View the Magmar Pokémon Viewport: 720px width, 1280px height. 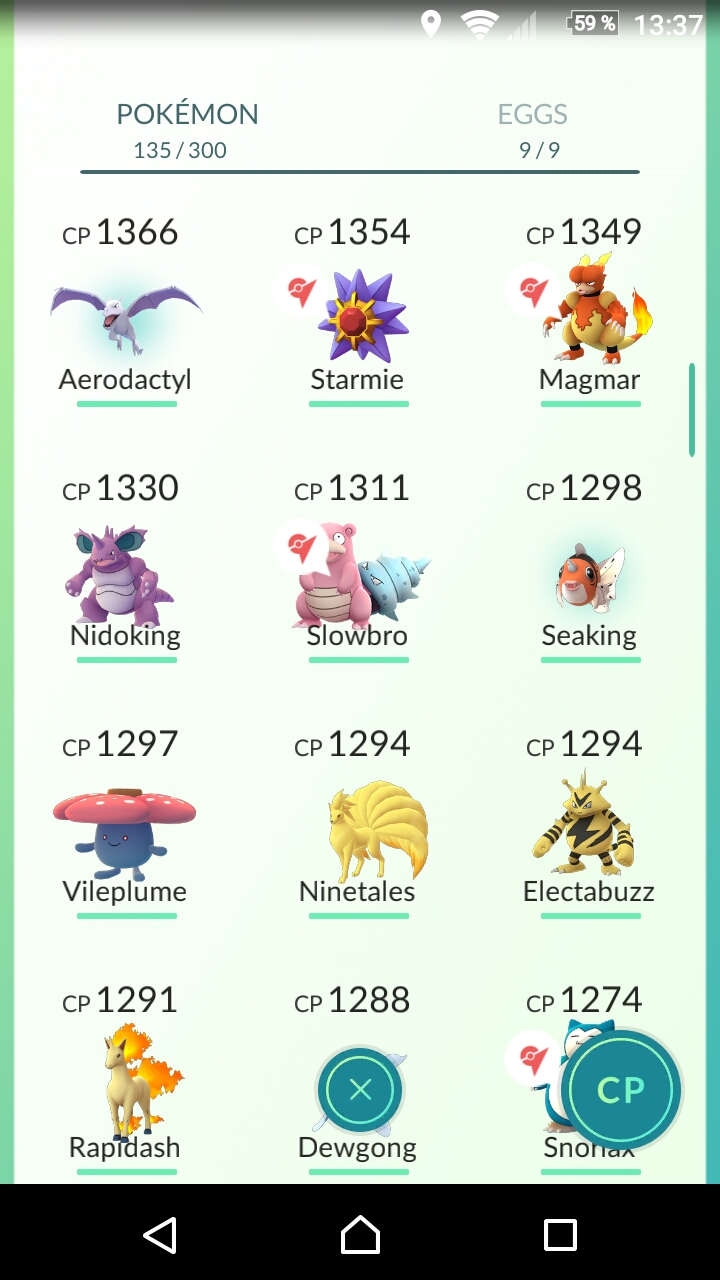coord(589,310)
